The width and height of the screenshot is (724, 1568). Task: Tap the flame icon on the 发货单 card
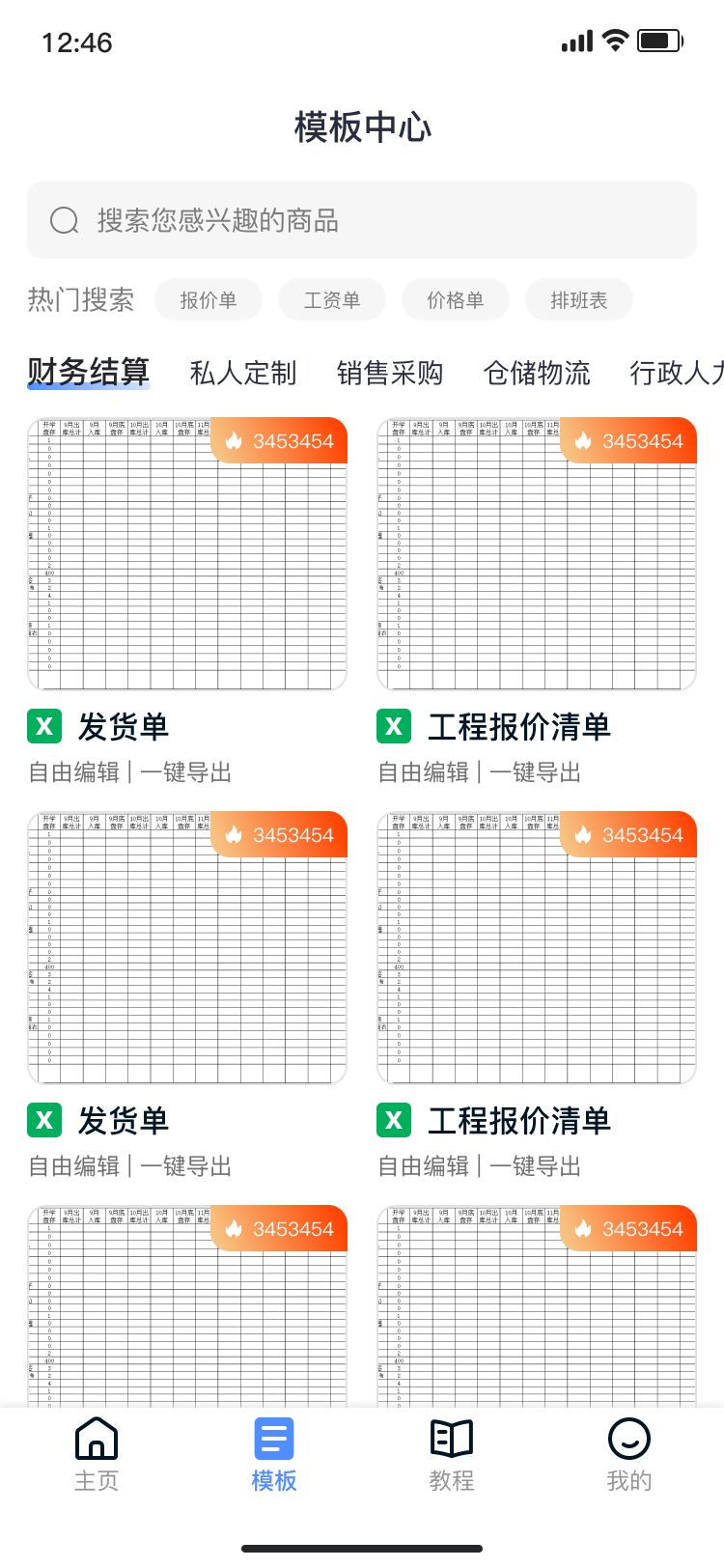[x=232, y=440]
